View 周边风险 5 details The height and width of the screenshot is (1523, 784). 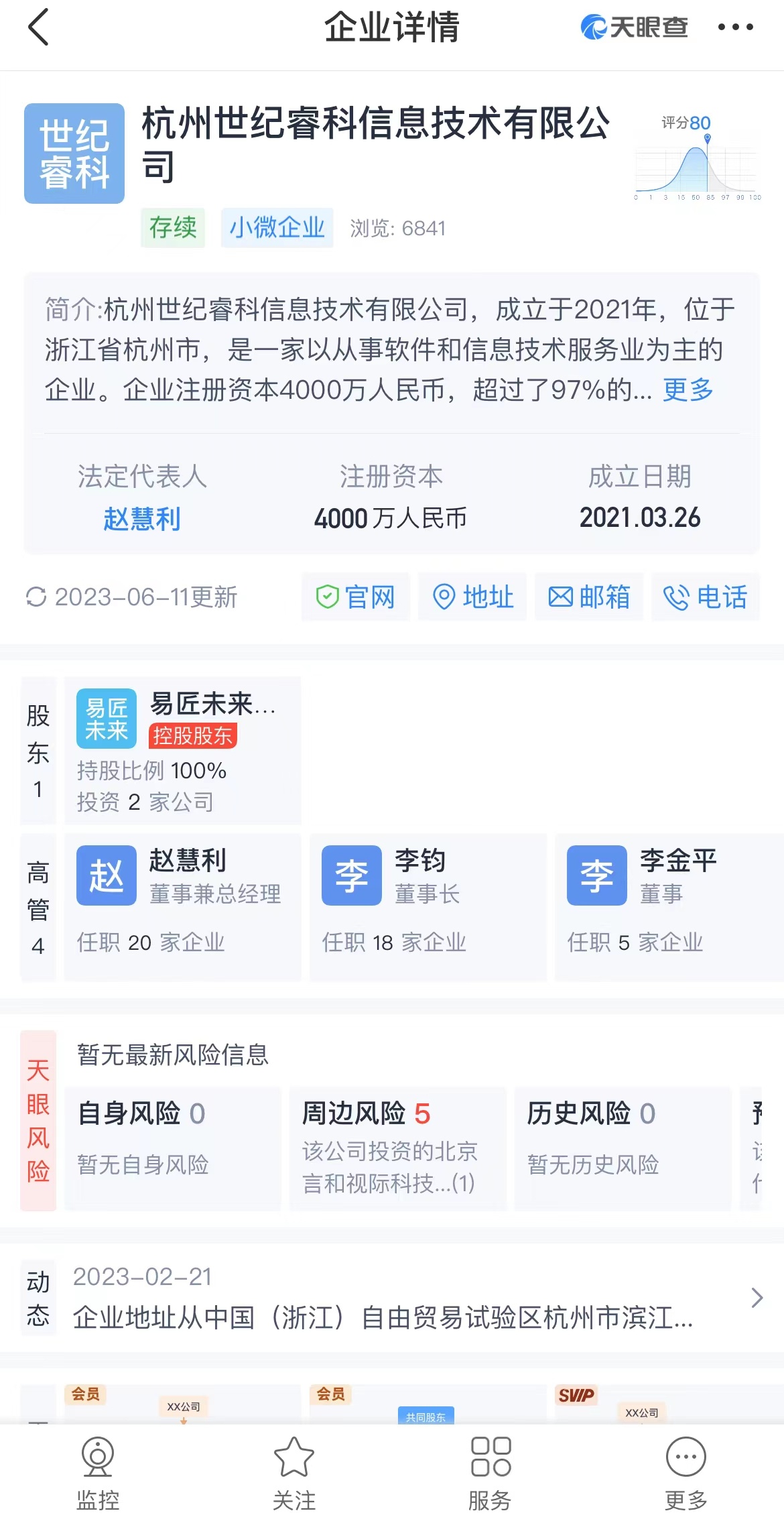point(398,1149)
